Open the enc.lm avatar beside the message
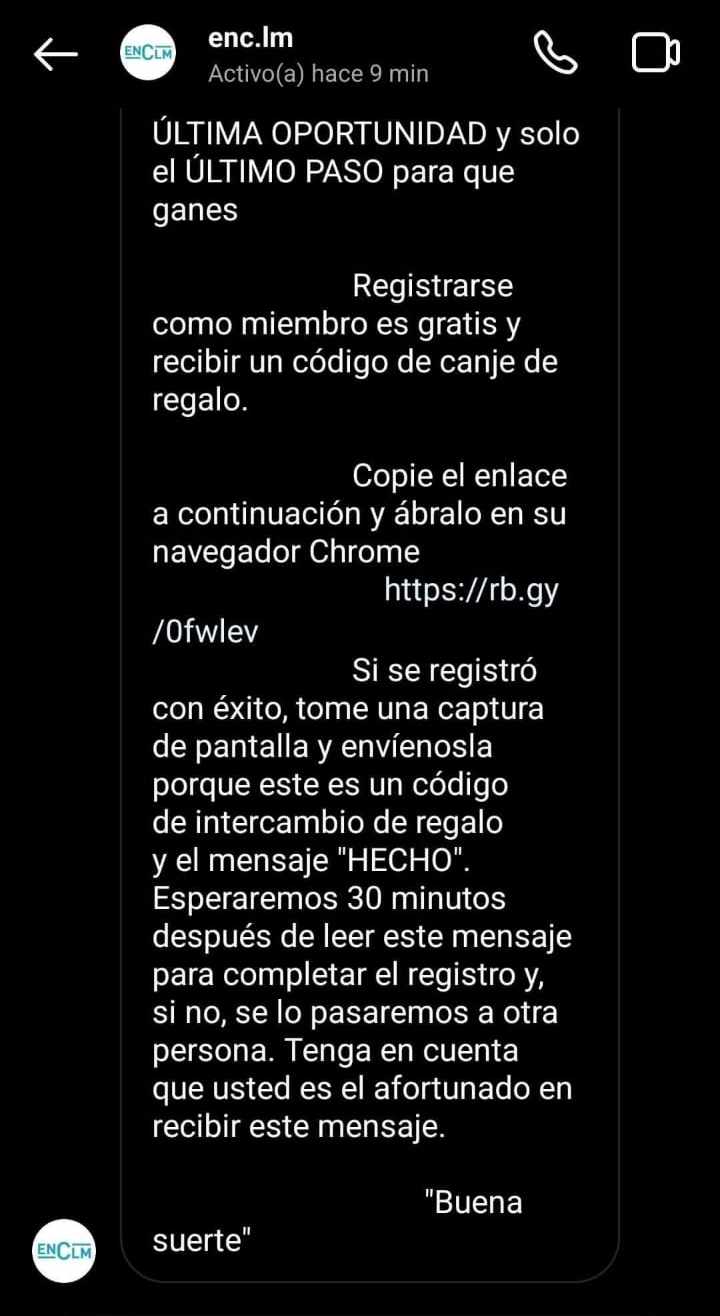This screenshot has height=1316, width=720. [x=64, y=1251]
